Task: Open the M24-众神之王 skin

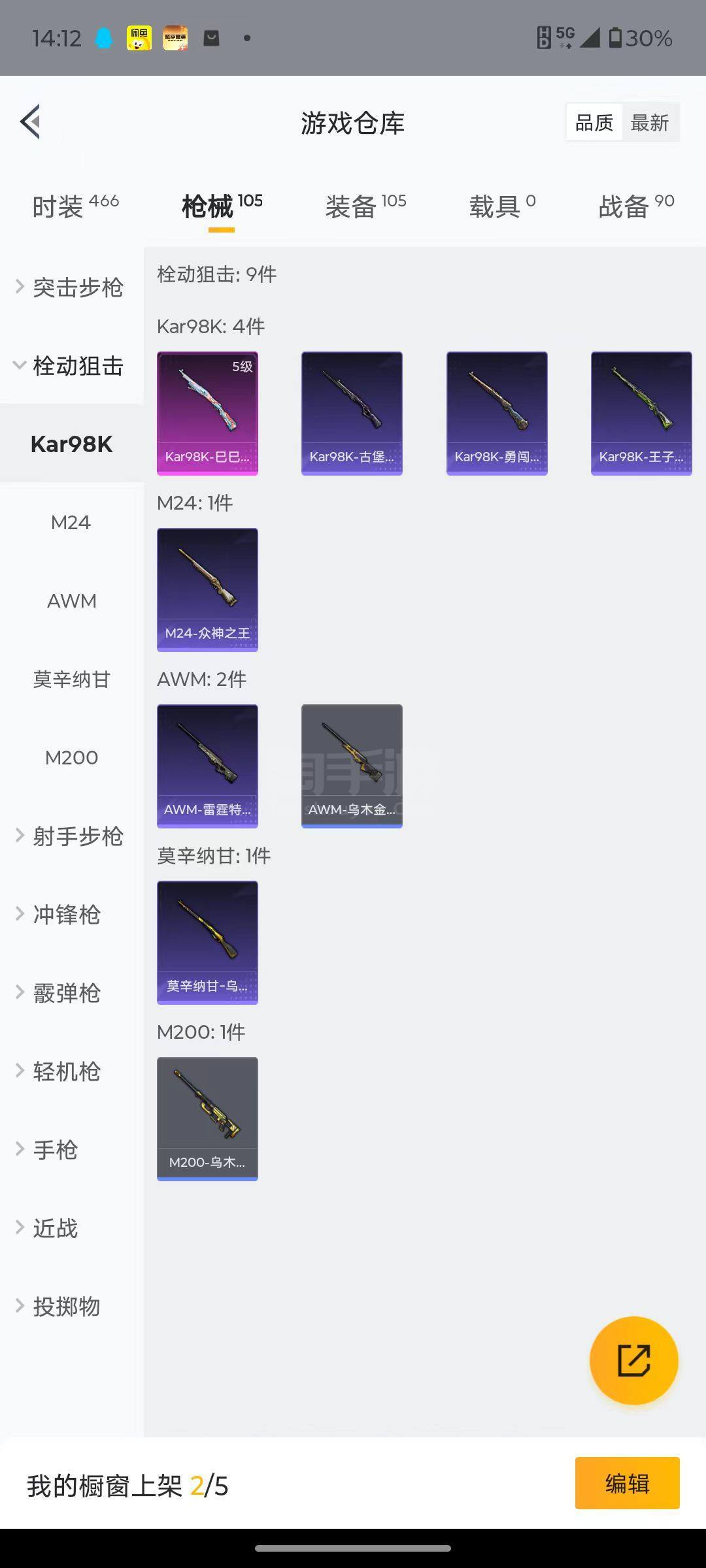Action: click(x=207, y=589)
